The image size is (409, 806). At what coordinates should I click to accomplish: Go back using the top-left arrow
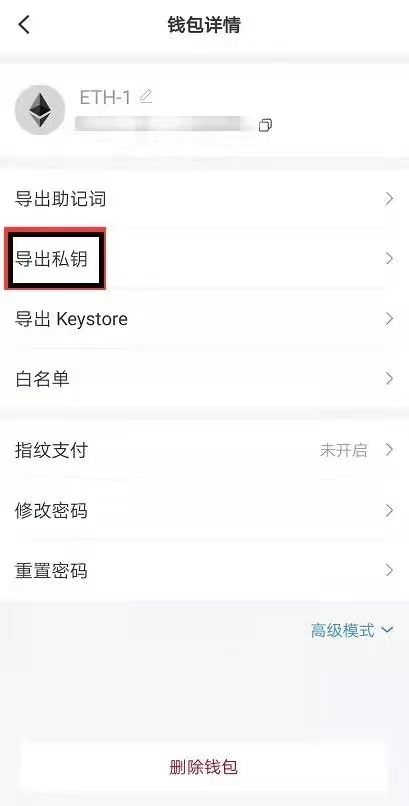tap(24, 24)
